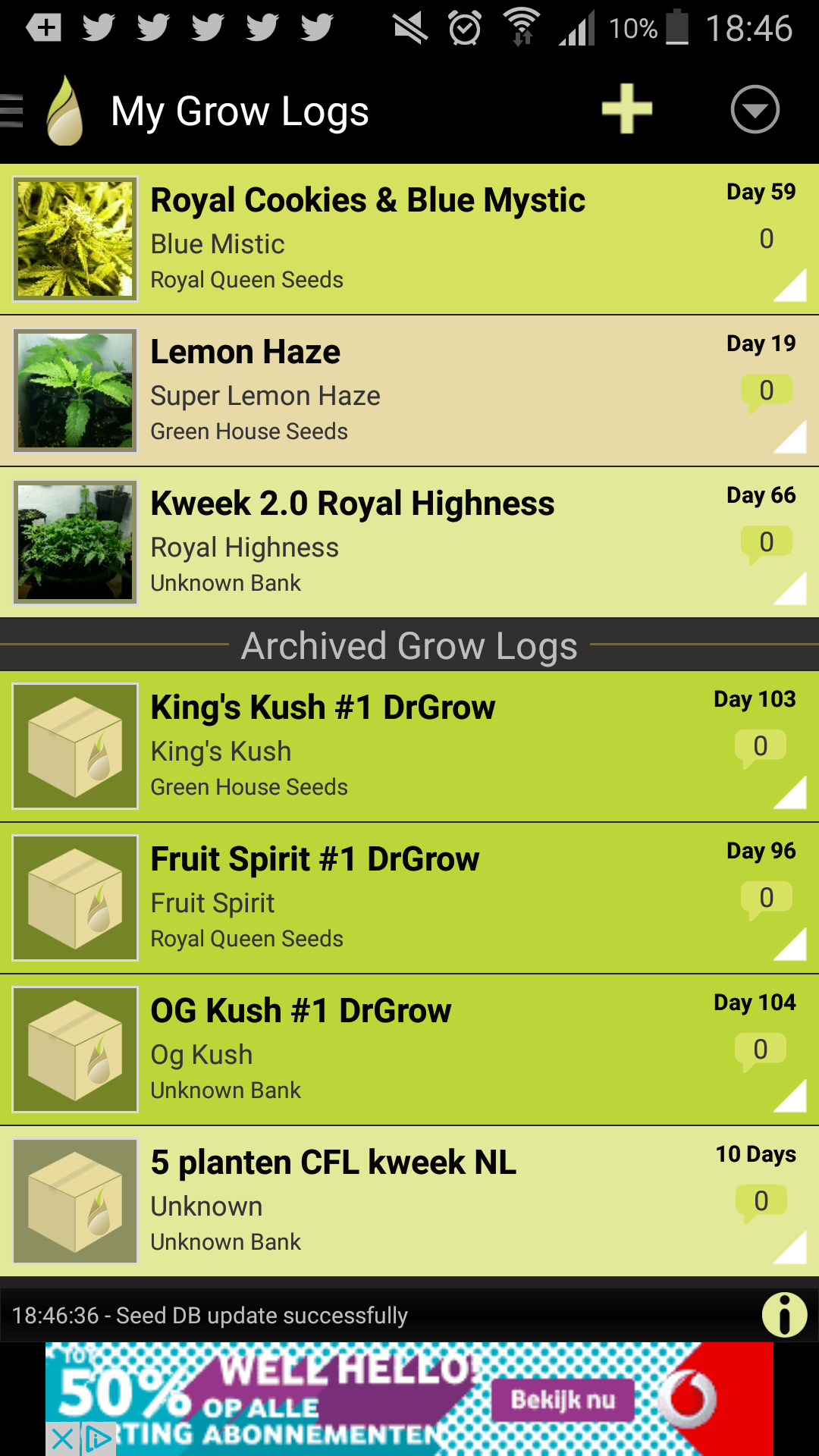View comments on Kweek 2.0 Royal Highness
The height and width of the screenshot is (1456, 819).
coord(766,544)
